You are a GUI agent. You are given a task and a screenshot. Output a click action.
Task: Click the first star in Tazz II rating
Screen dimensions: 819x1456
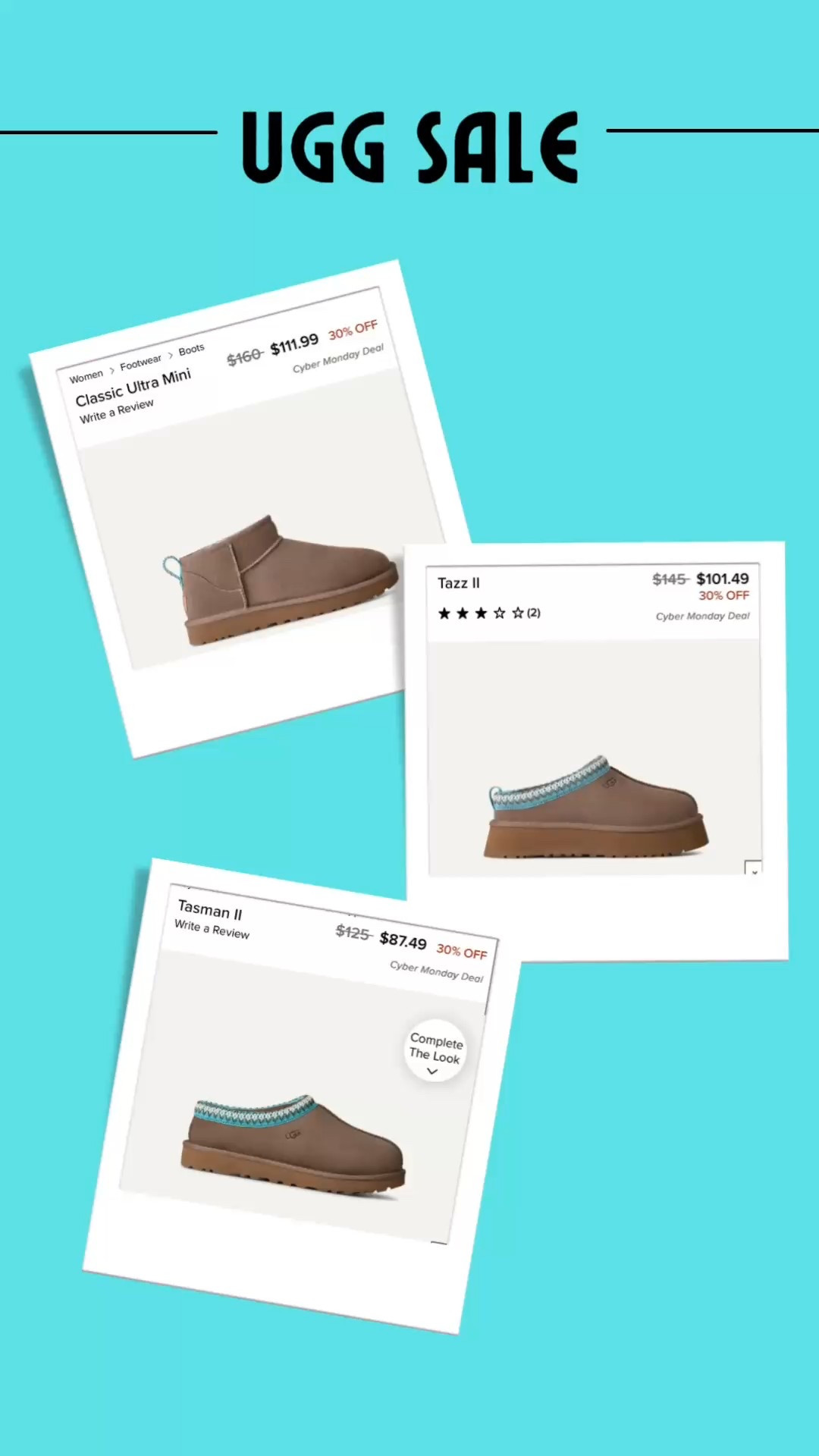pyautogui.click(x=443, y=613)
